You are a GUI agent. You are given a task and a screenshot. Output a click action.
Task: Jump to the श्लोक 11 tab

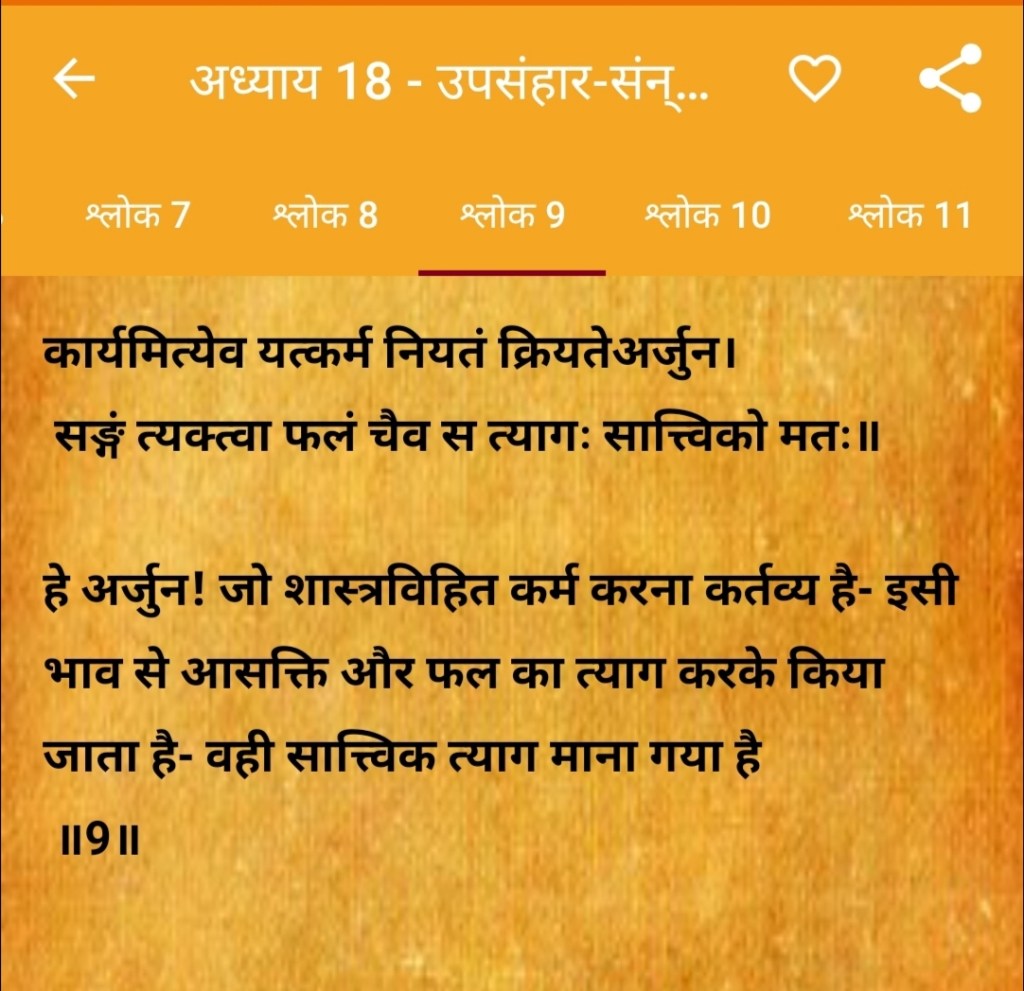[909, 214]
